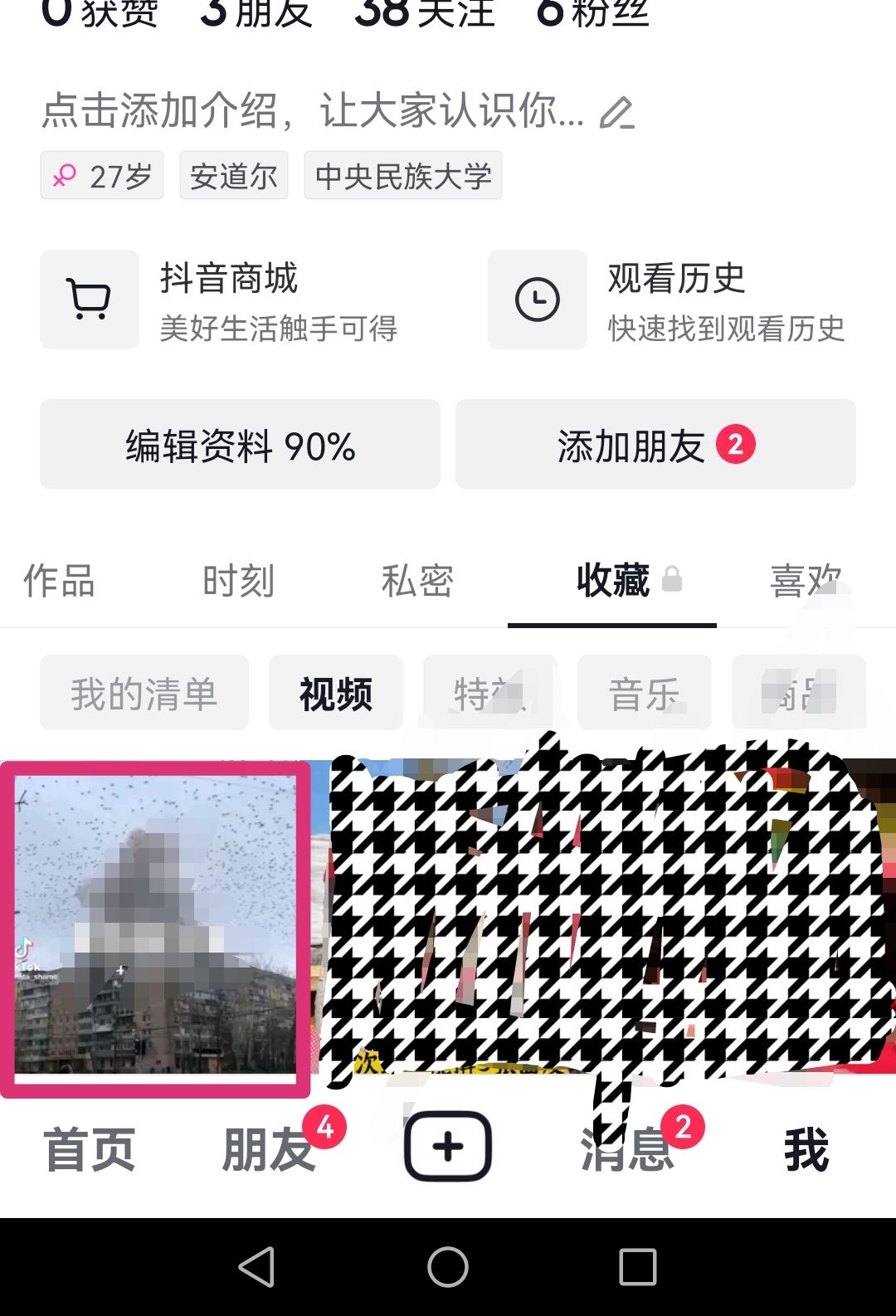Open Douyin Mall via the shopping cart icon
Screen dimensions: 896x1316
point(90,300)
